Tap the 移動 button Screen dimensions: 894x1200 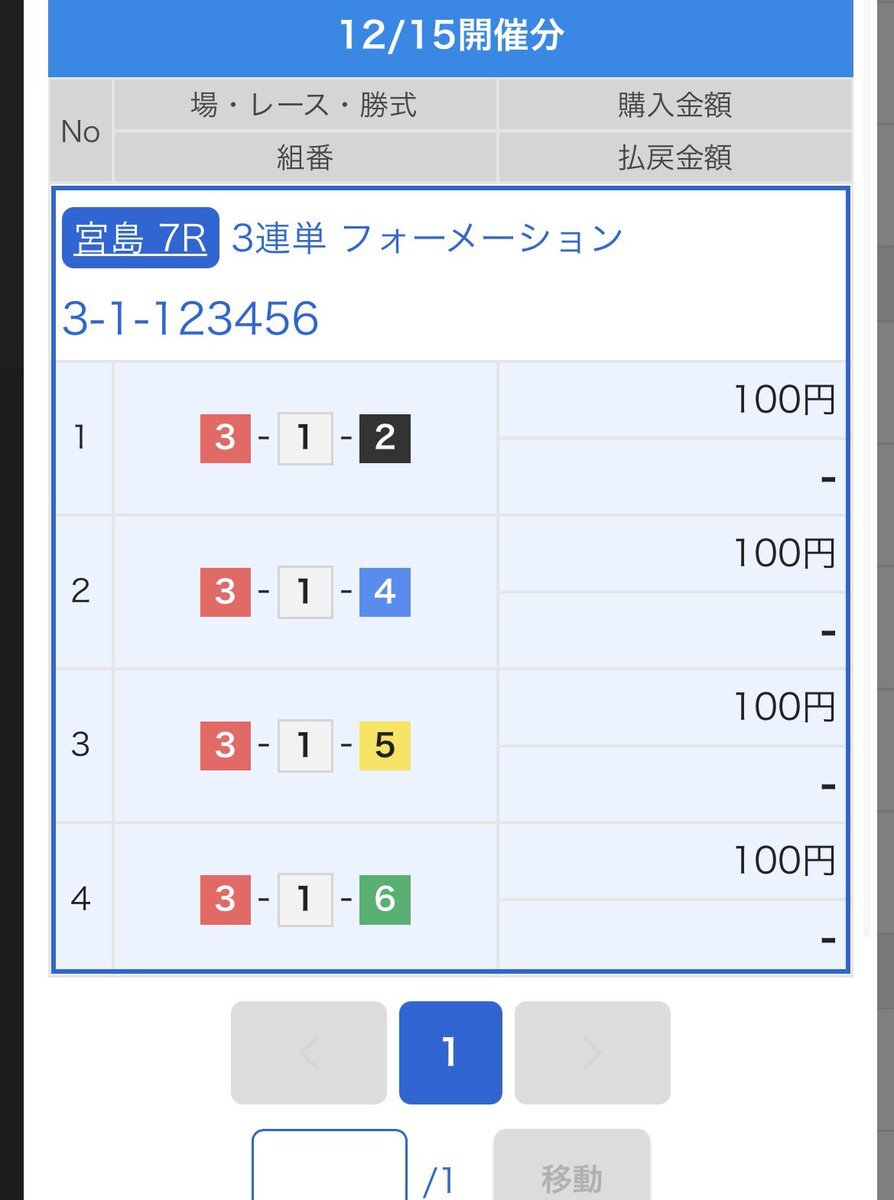click(x=572, y=1165)
